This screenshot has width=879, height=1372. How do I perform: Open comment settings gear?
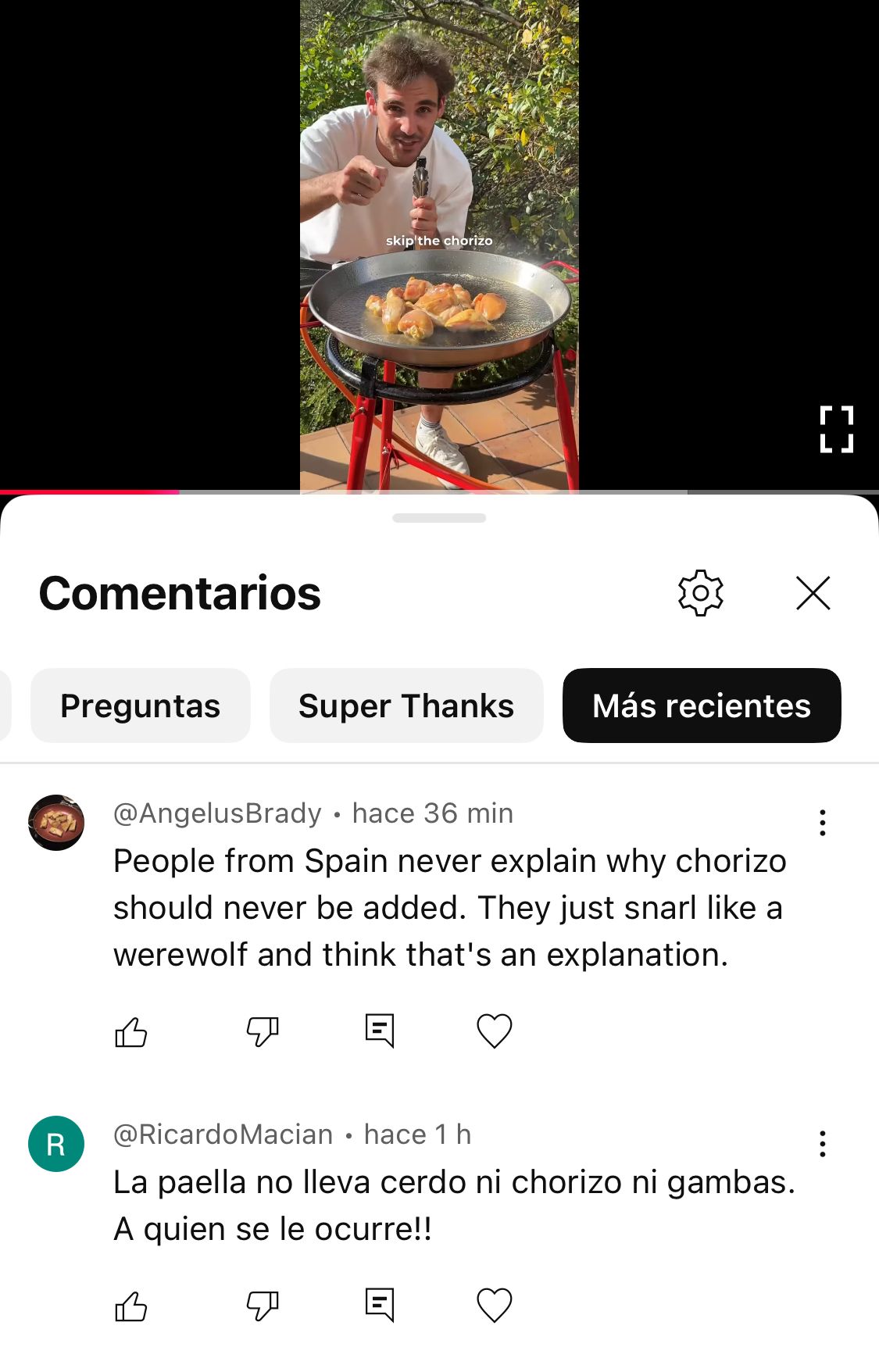(x=700, y=593)
